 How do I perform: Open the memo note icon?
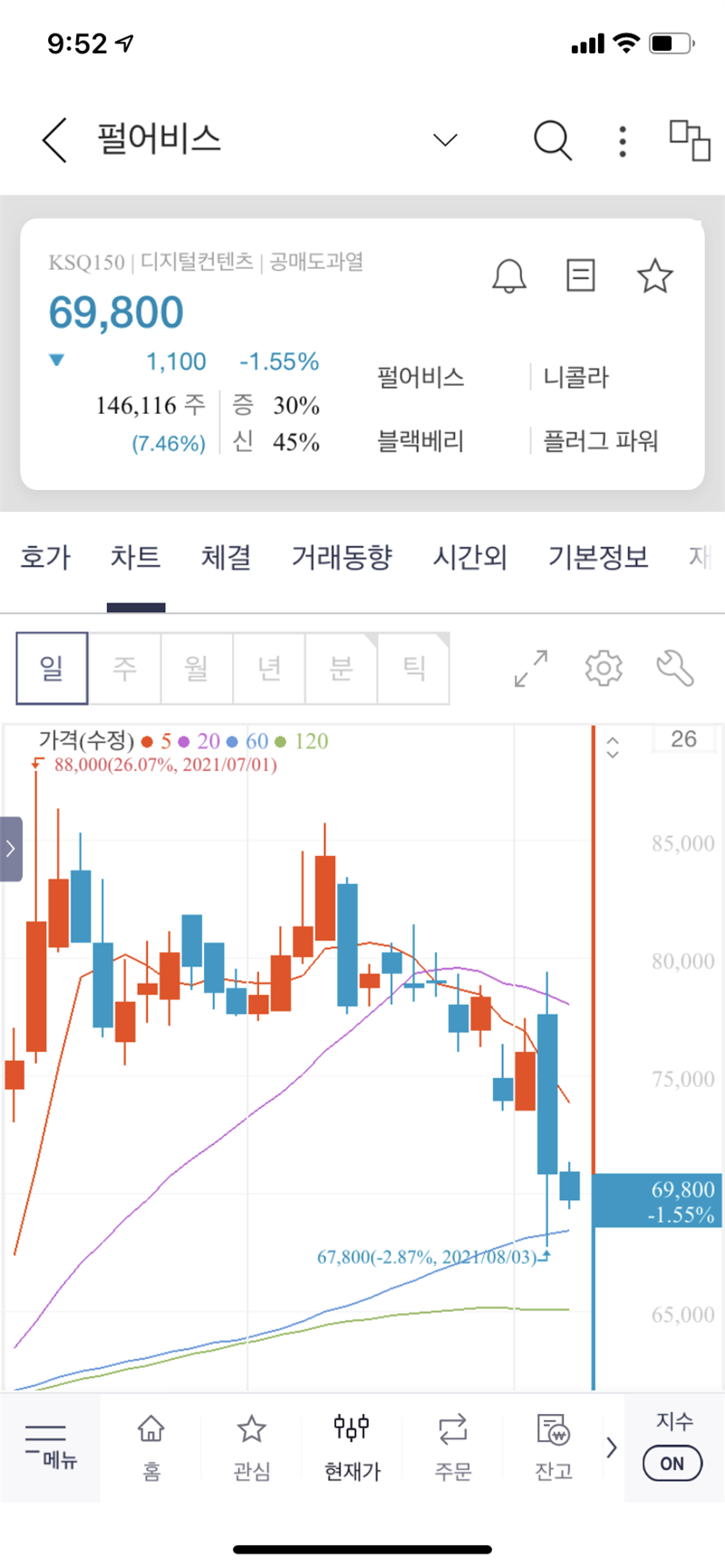coord(580,275)
